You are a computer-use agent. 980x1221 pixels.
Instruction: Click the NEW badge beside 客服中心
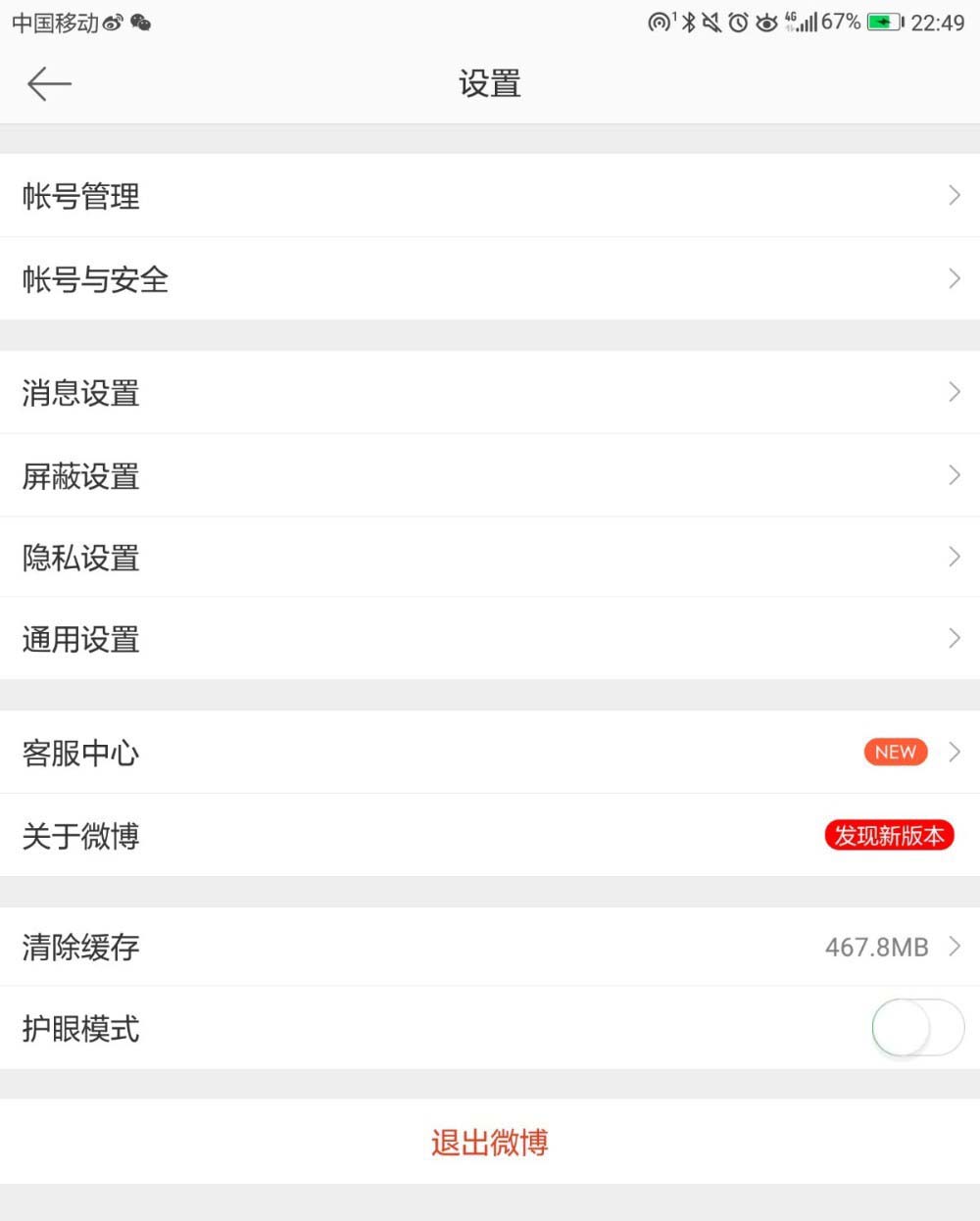click(x=893, y=753)
